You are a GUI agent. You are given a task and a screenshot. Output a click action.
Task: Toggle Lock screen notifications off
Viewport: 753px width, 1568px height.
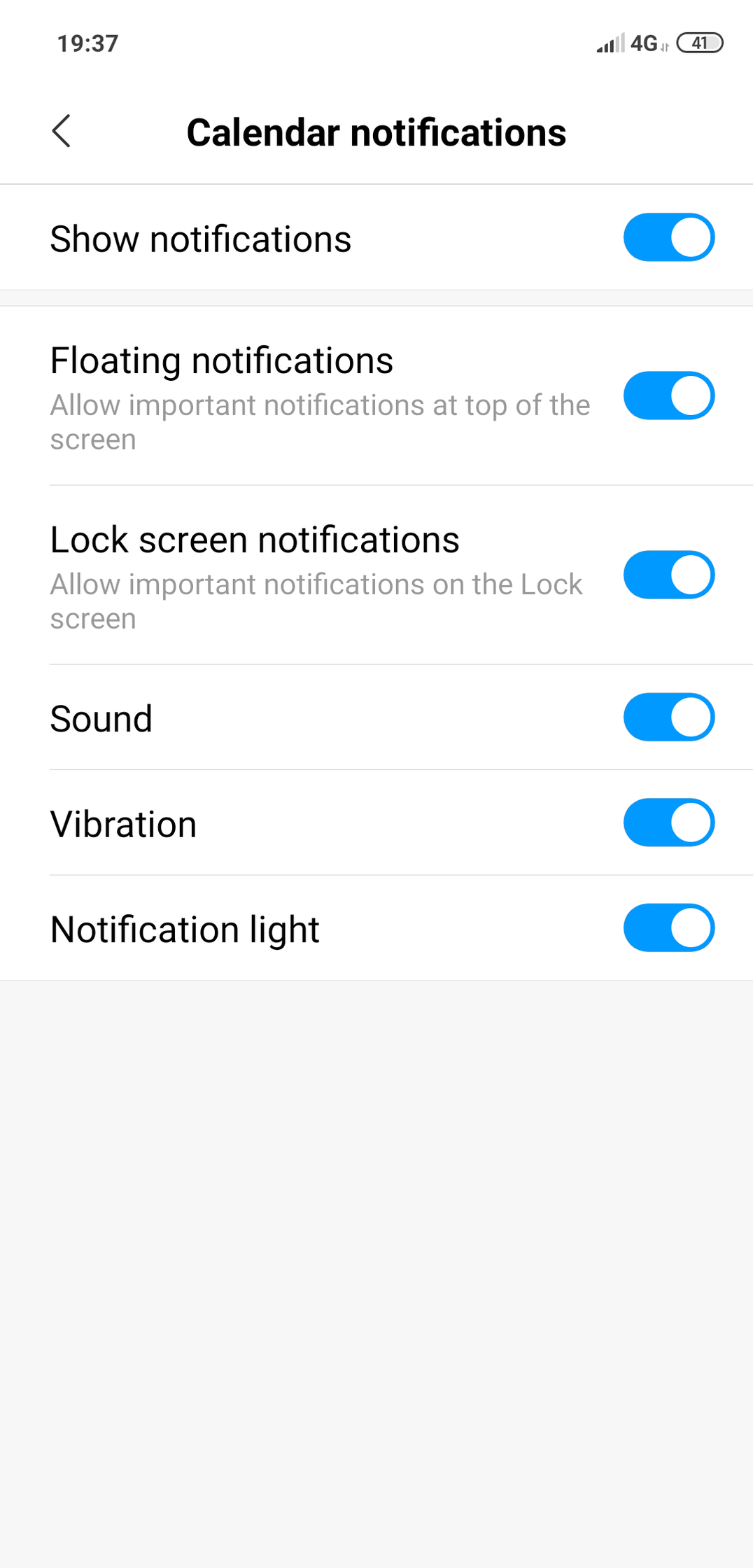[668, 575]
